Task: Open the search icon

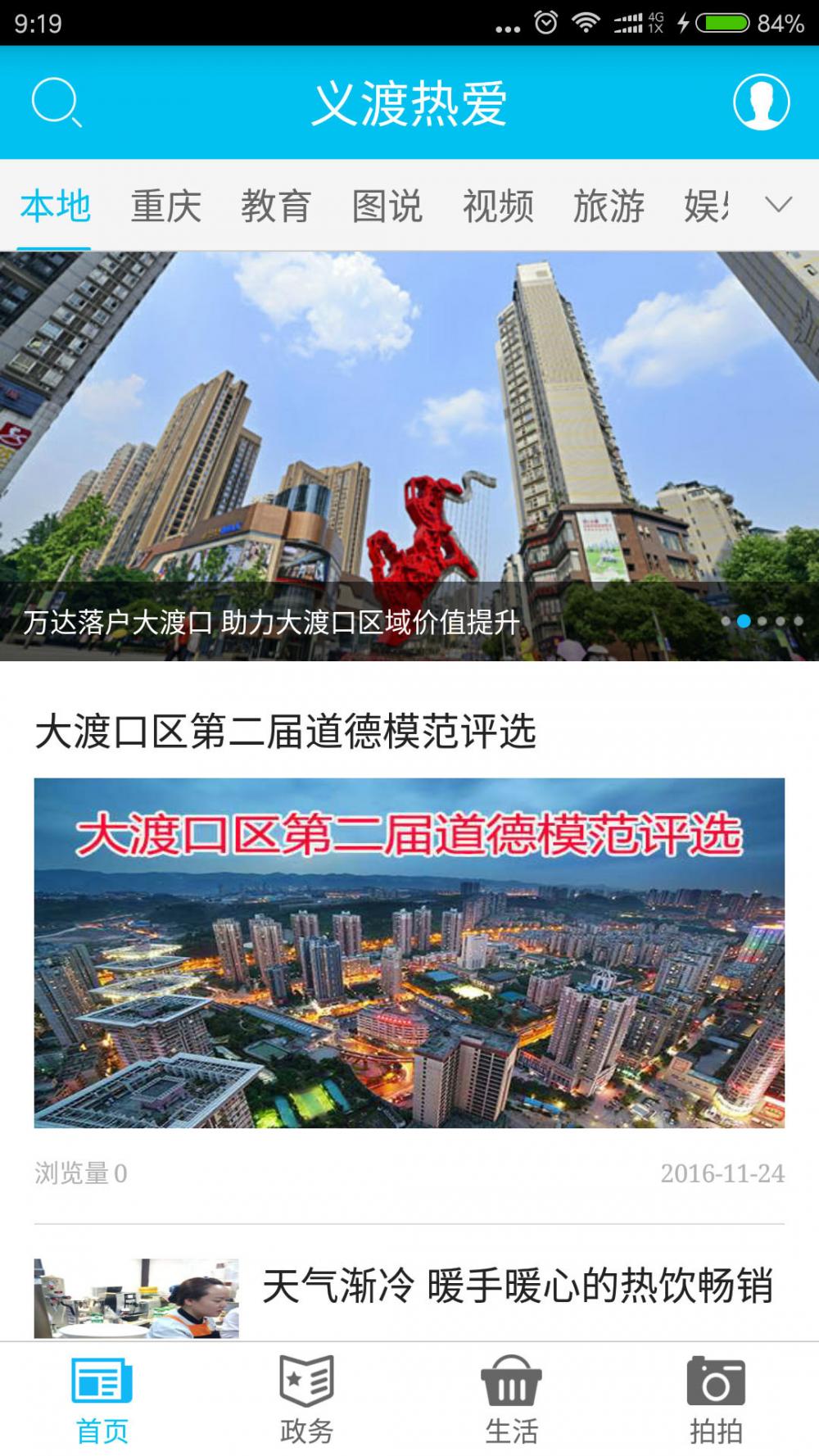Action: pyautogui.click(x=57, y=103)
